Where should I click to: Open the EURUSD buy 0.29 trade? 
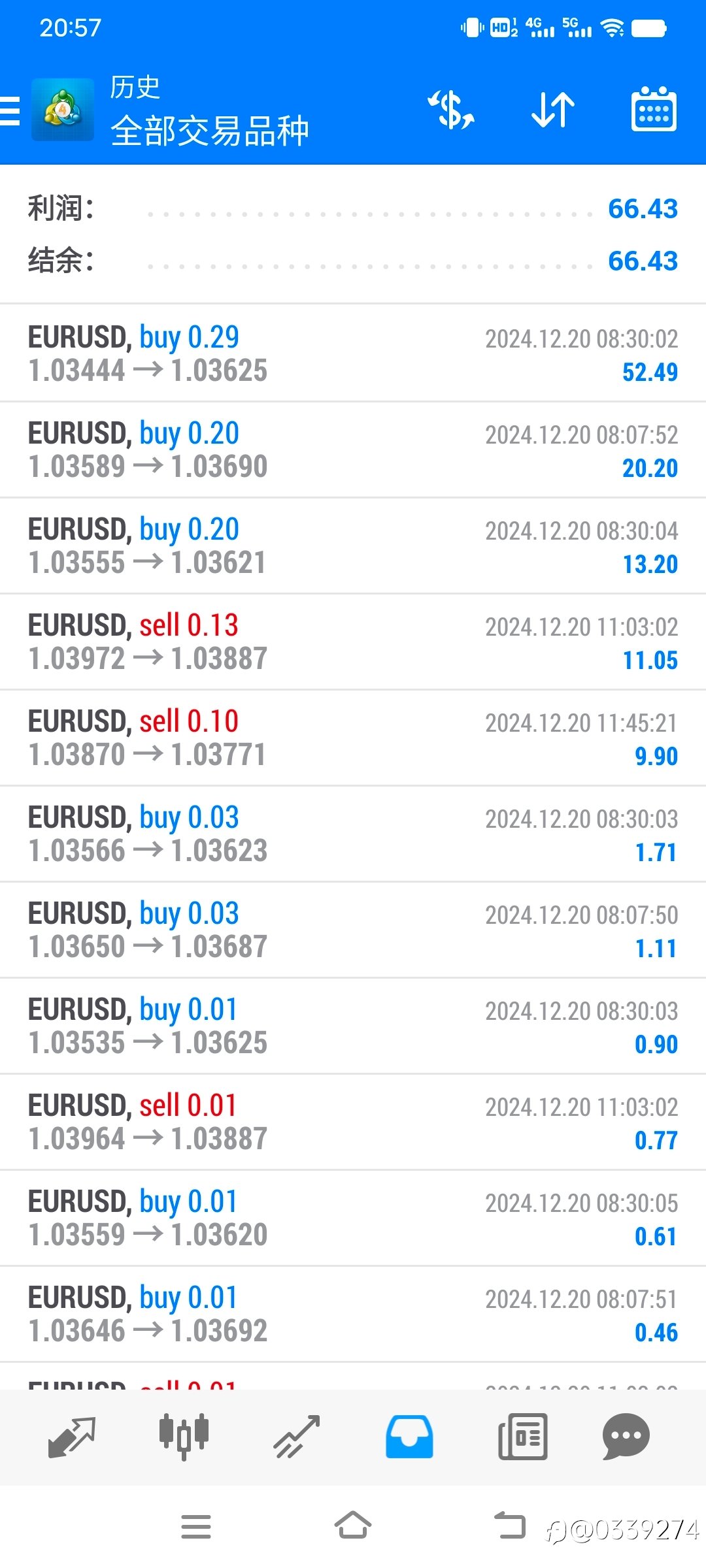(353, 353)
